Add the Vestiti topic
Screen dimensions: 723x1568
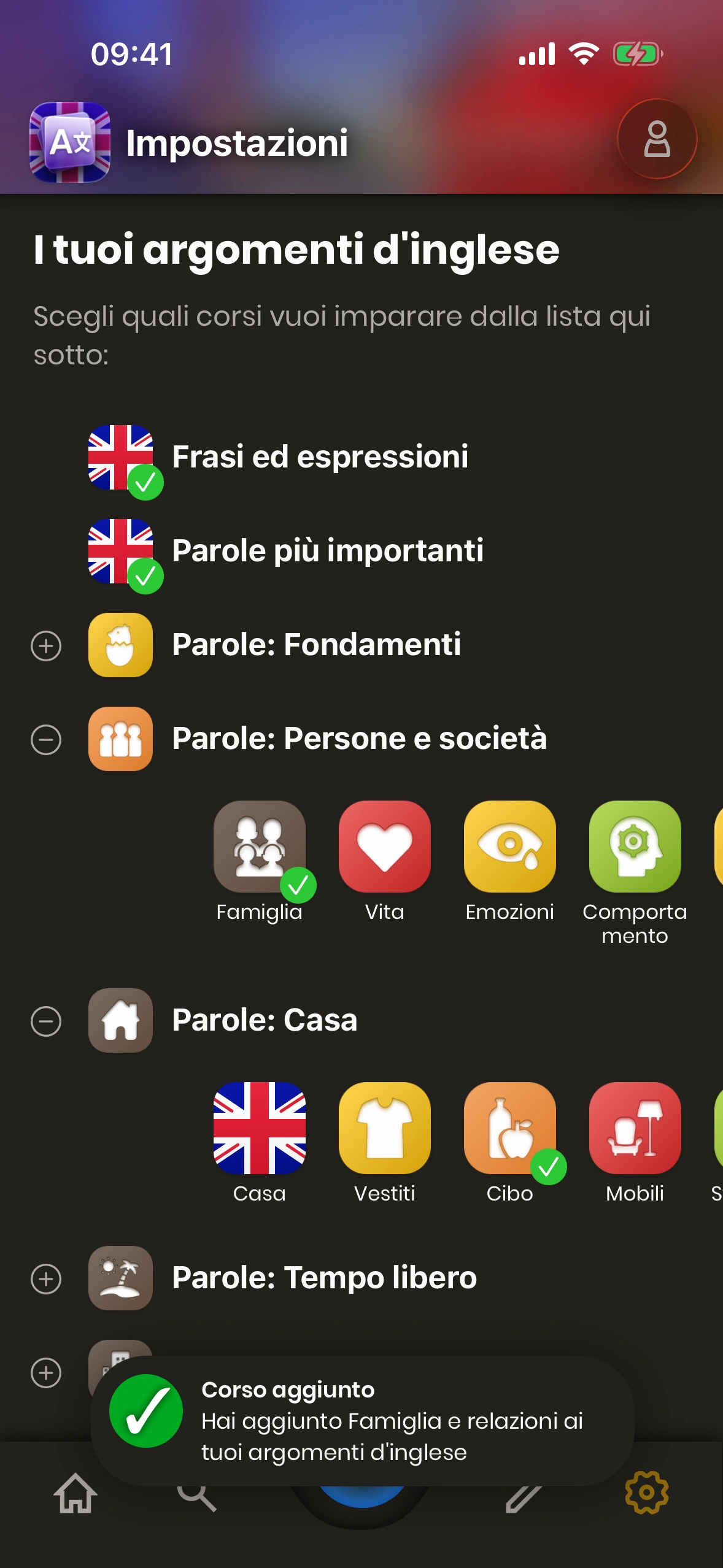coord(385,1128)
